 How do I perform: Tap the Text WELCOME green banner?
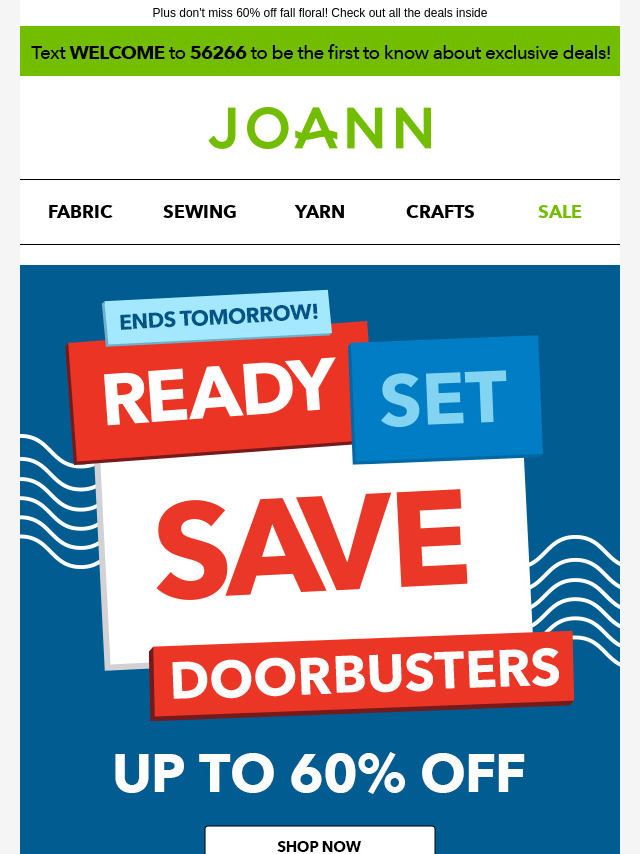pos(320,52)
